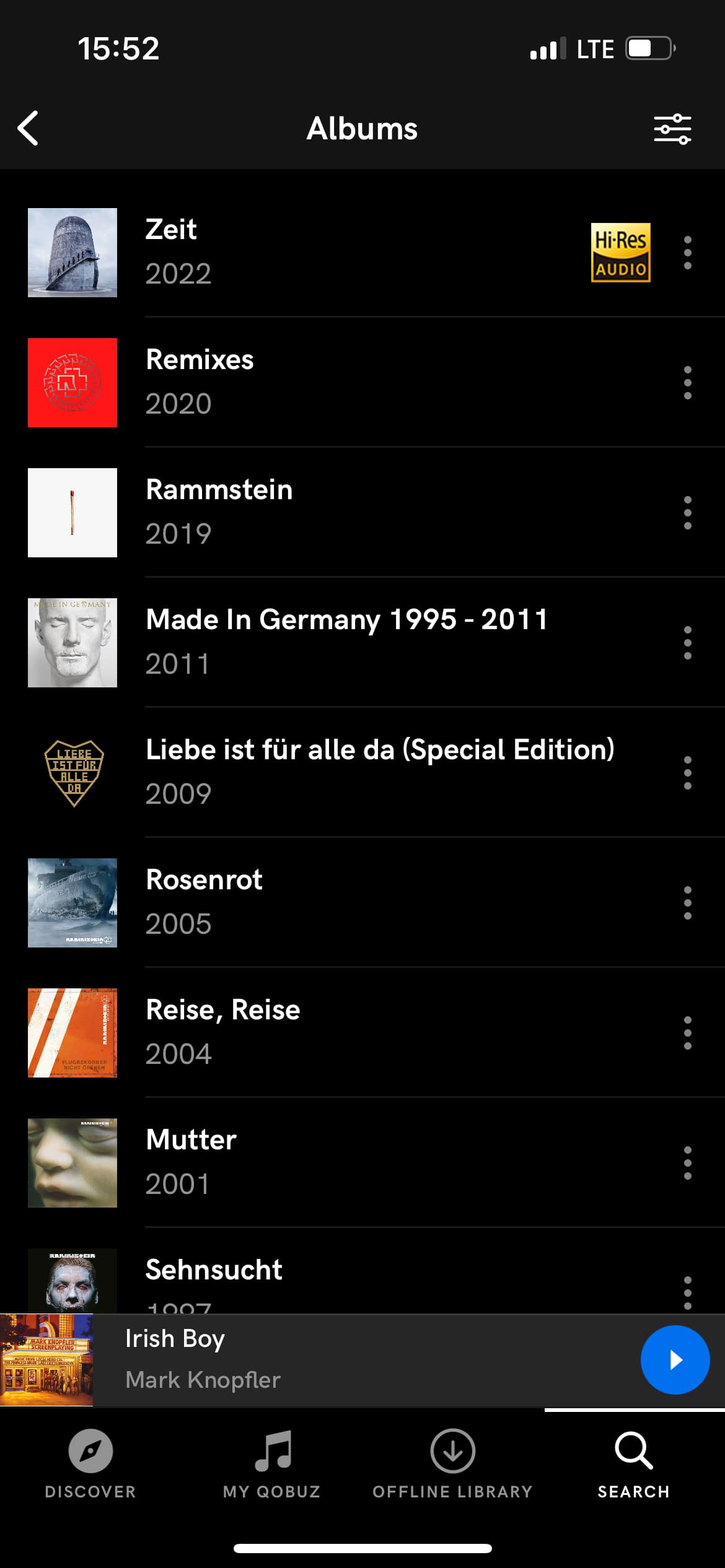The image size is (725, 1568).
Task: Open the Remixes album from 2020
Action: click(x=200, y=381)
